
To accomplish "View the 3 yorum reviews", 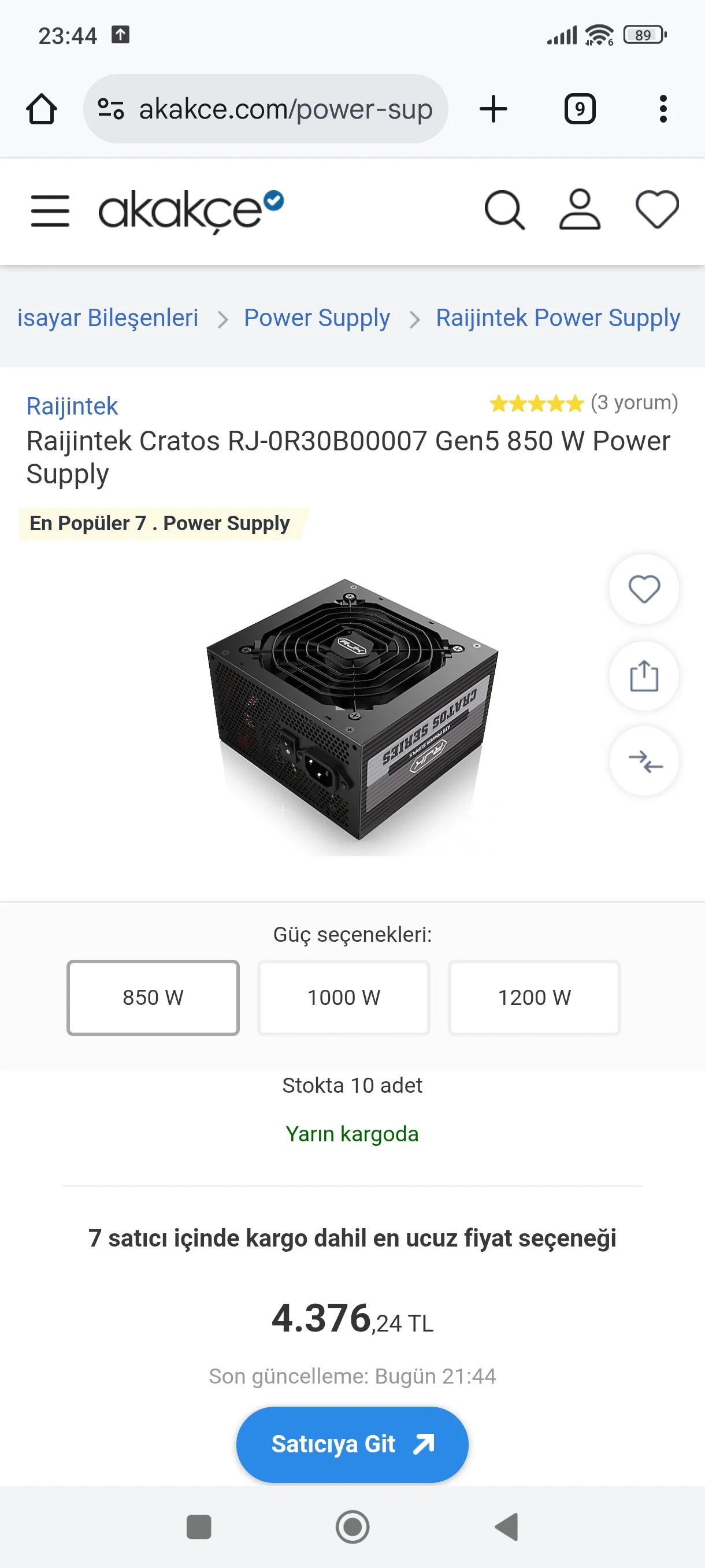I will tap(633, 403).
